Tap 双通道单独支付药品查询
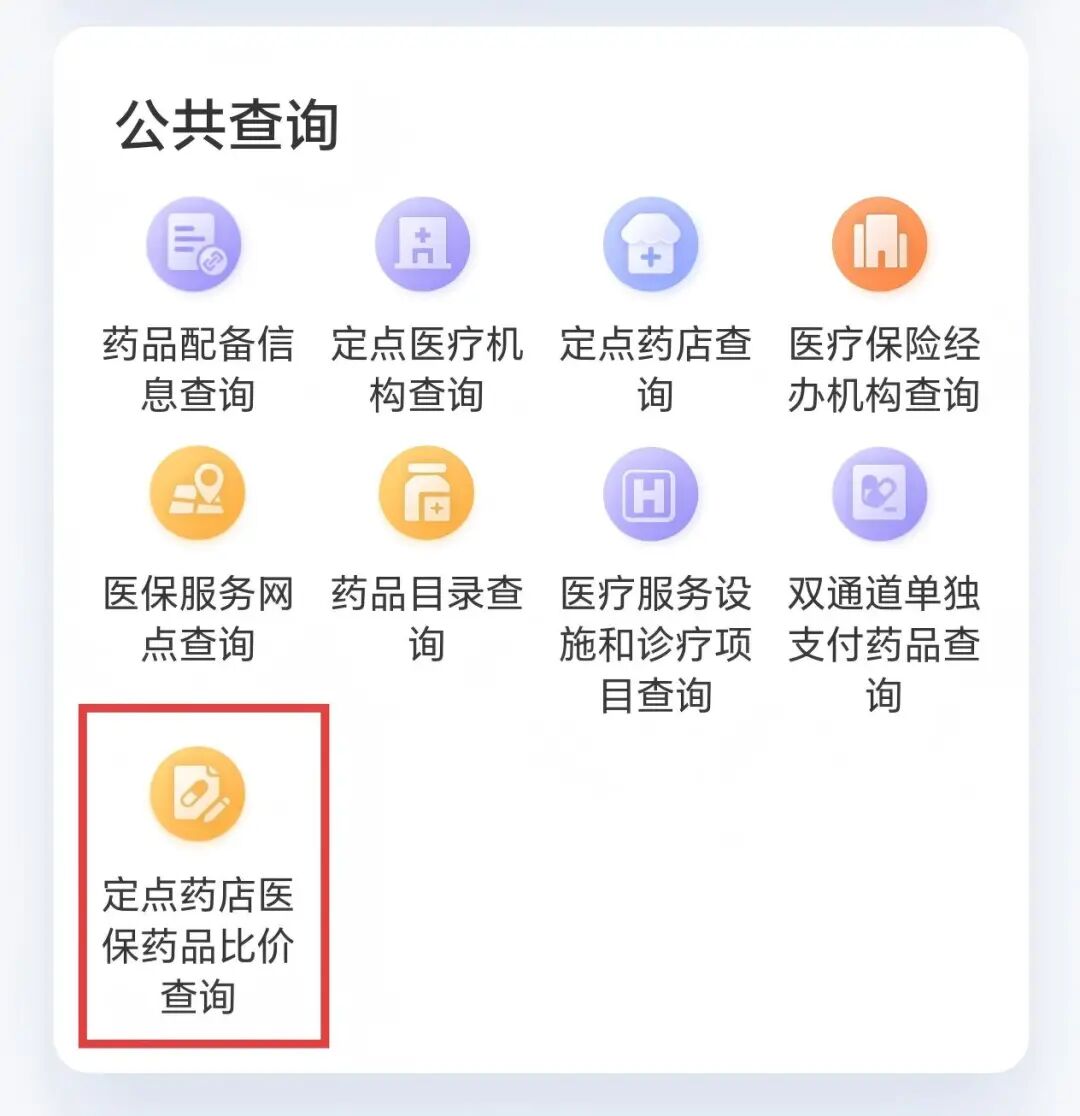Screen dimensions: 1080x1116 tap(881, 494)
